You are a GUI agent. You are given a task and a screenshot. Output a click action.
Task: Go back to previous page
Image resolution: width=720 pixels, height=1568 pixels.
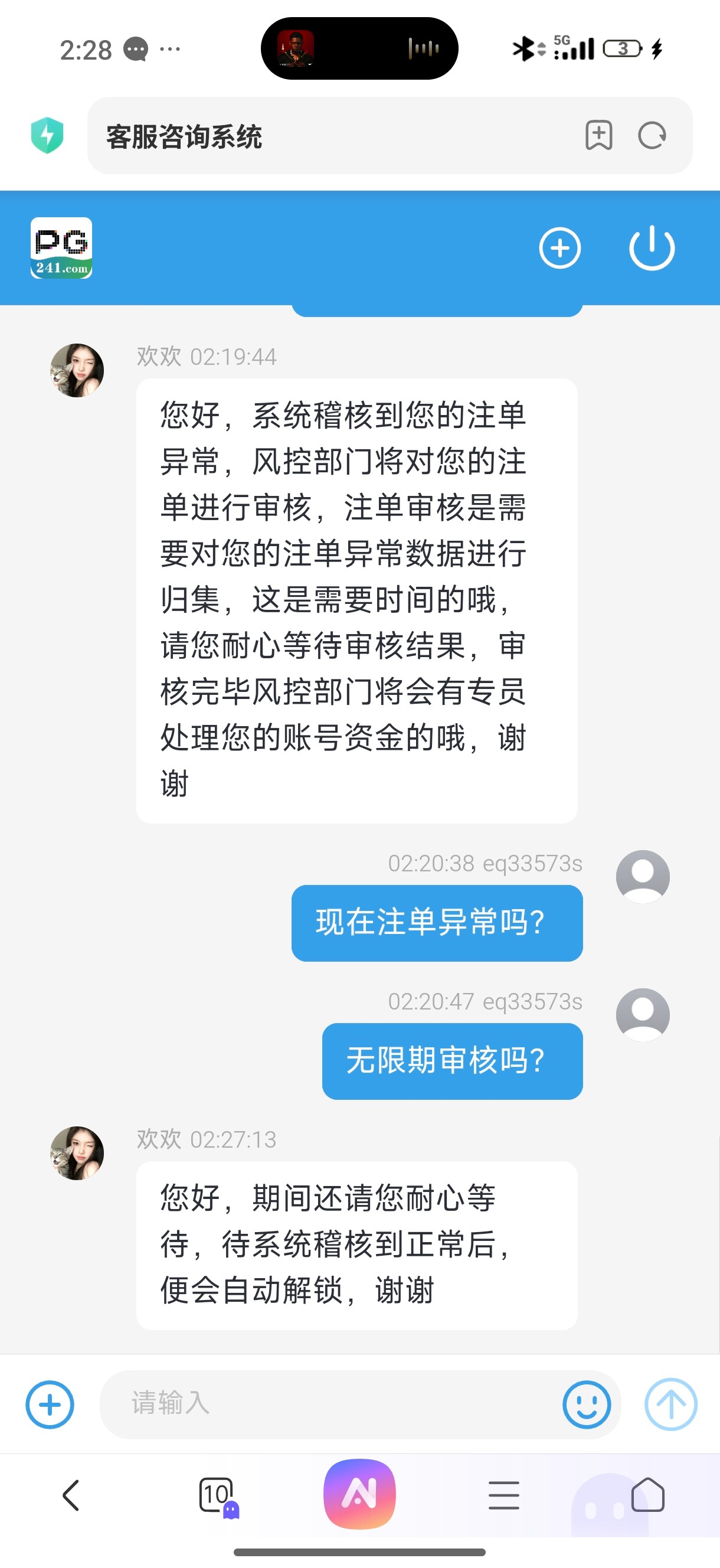[71, 1495]
